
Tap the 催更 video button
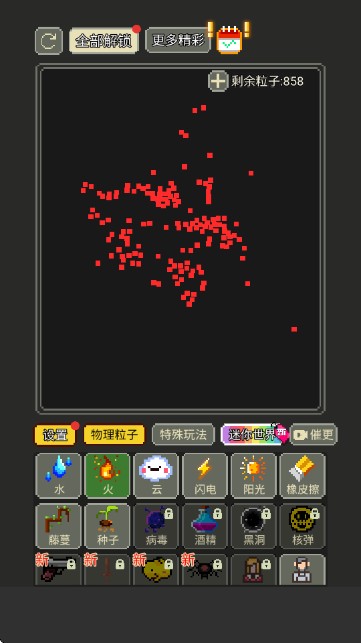tap(314, 435)
